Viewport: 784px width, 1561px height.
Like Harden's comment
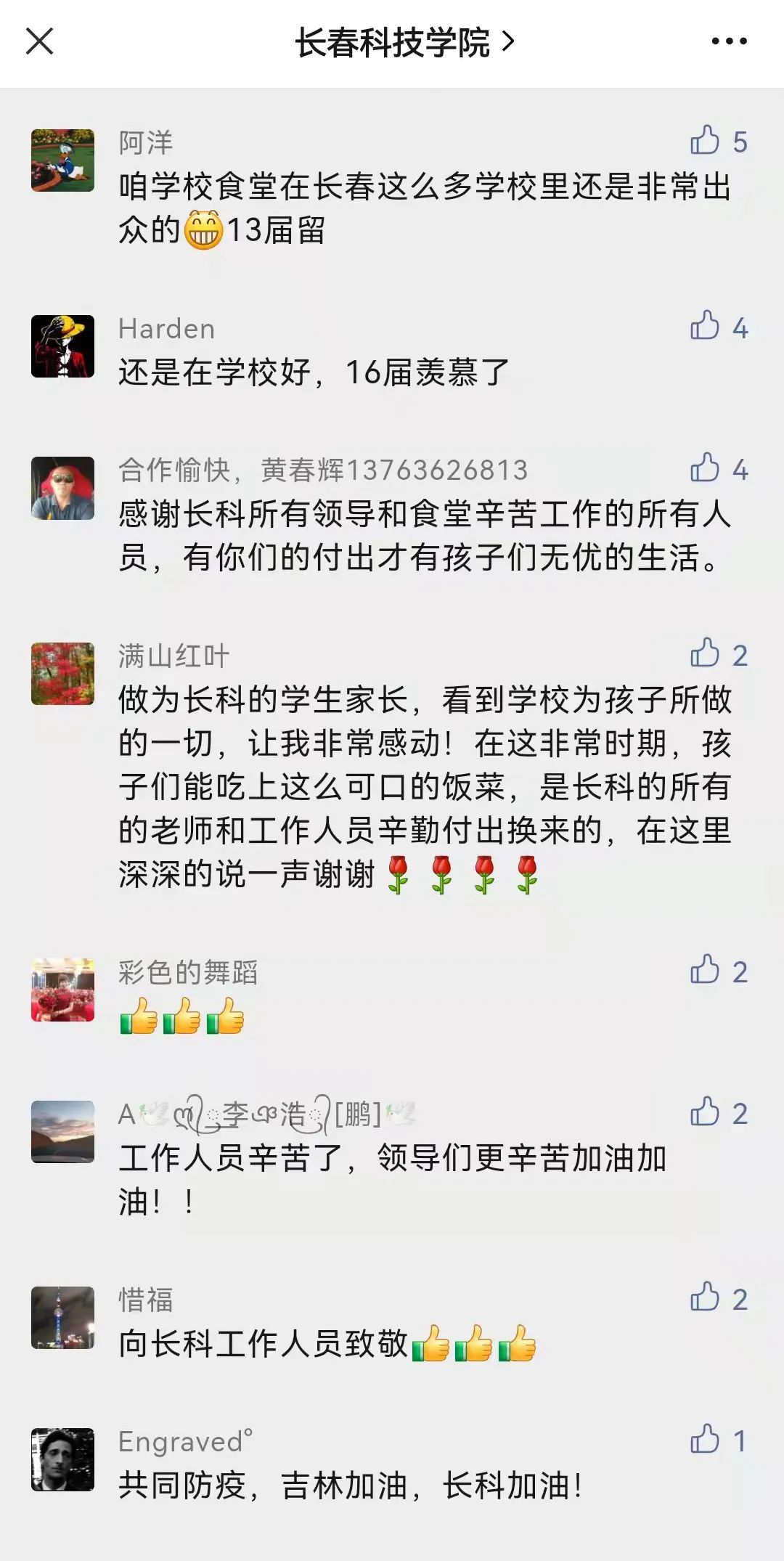(x=705, y=327)
